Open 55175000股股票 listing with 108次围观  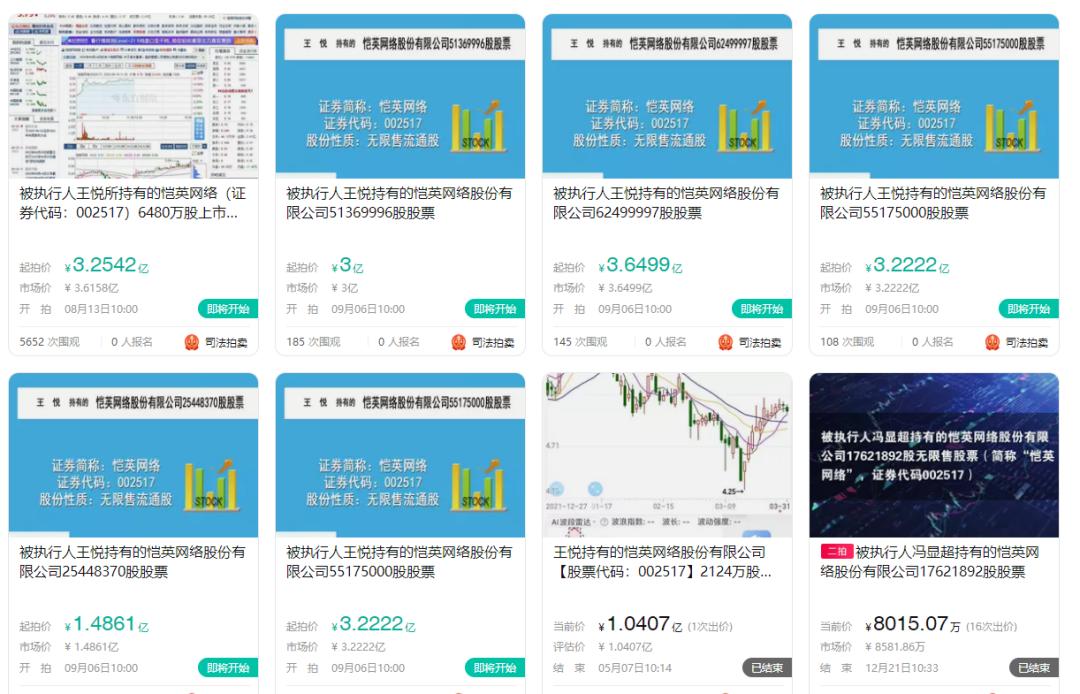pos(934,185)
